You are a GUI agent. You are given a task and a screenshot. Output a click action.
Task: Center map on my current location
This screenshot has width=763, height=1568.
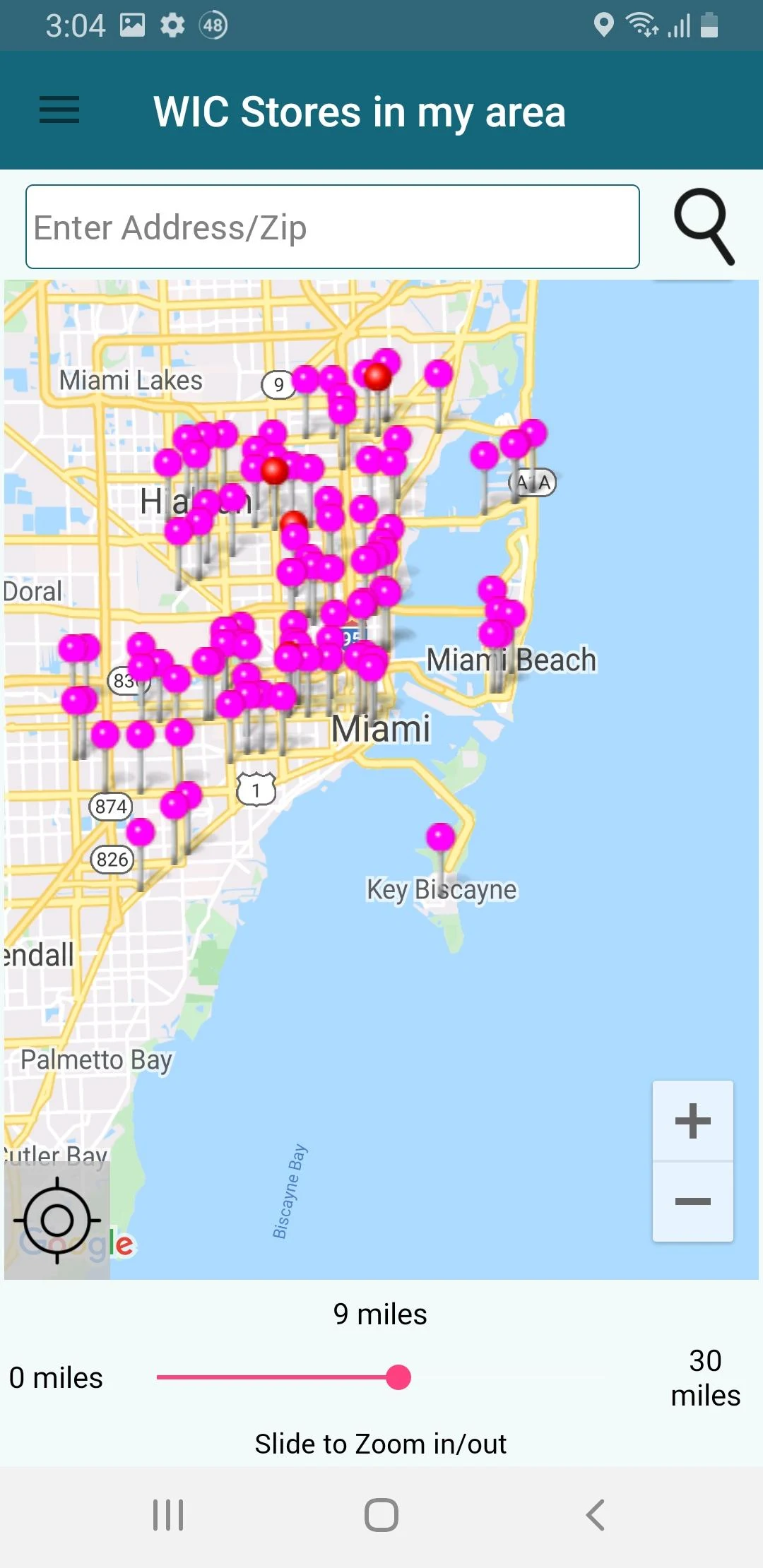(57, 1220)
